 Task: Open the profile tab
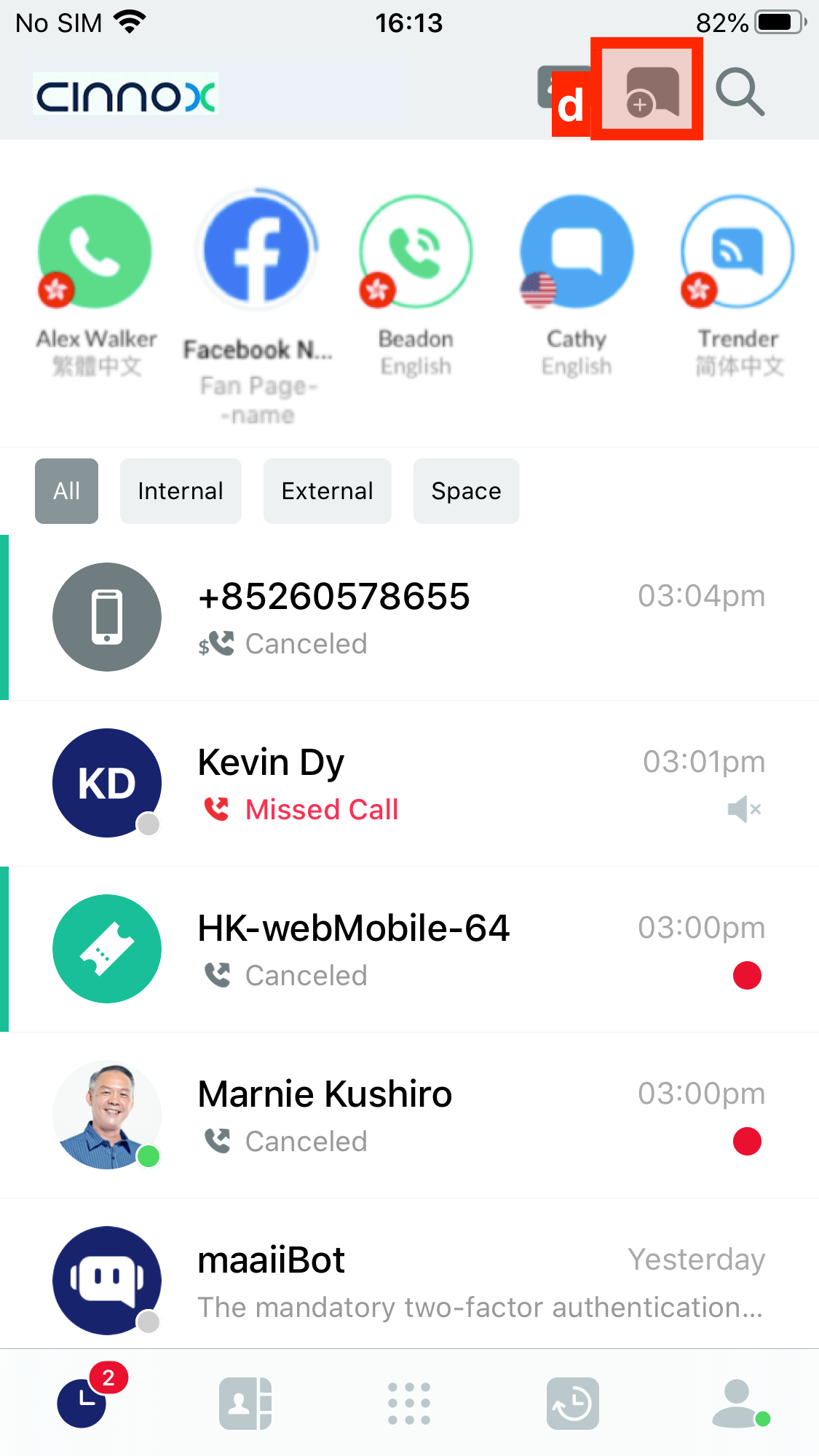coord(737,1403)
